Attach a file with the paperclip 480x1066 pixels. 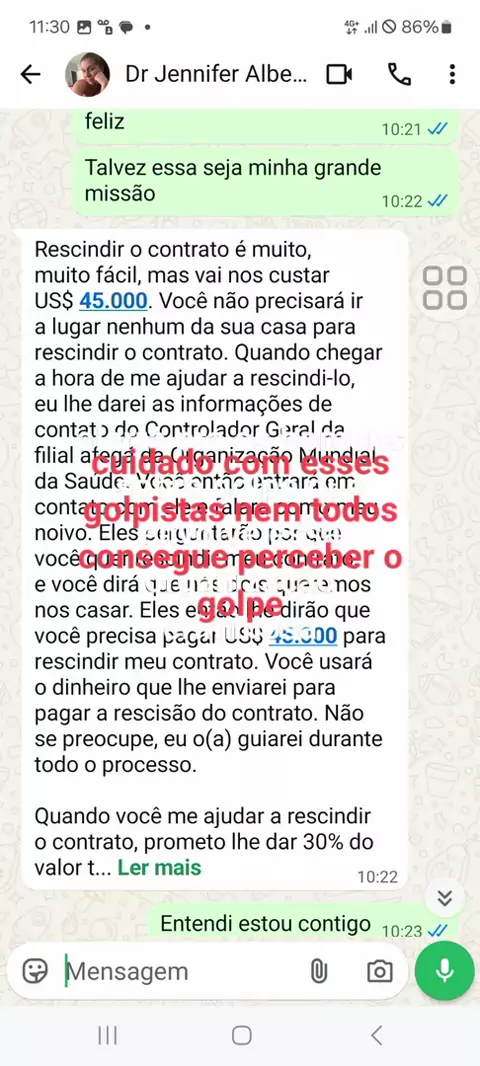click(x=318, y=971)
